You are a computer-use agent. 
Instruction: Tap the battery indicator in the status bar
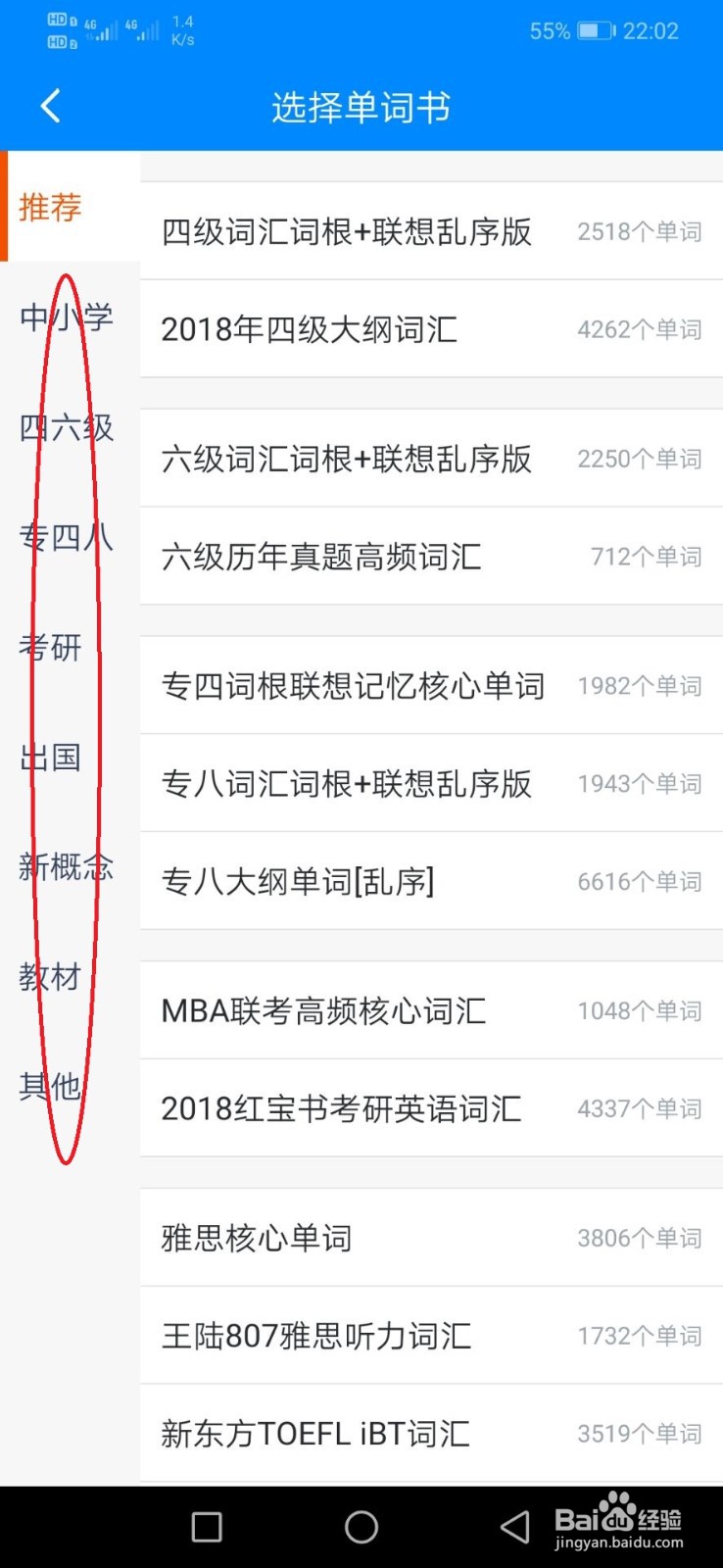pyautogui.click(x=595, y=30)
